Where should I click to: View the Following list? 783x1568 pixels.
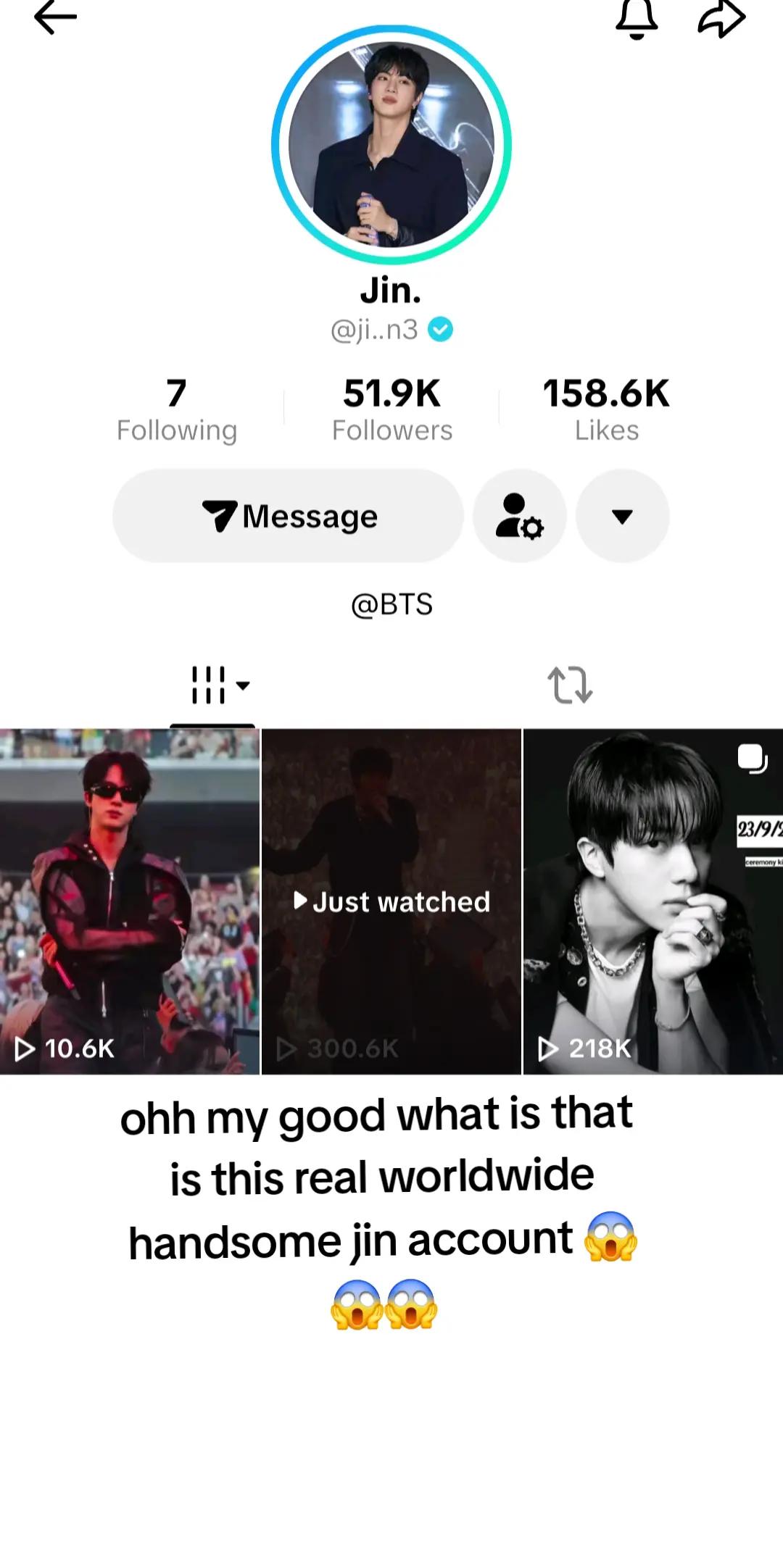(177, 409)
